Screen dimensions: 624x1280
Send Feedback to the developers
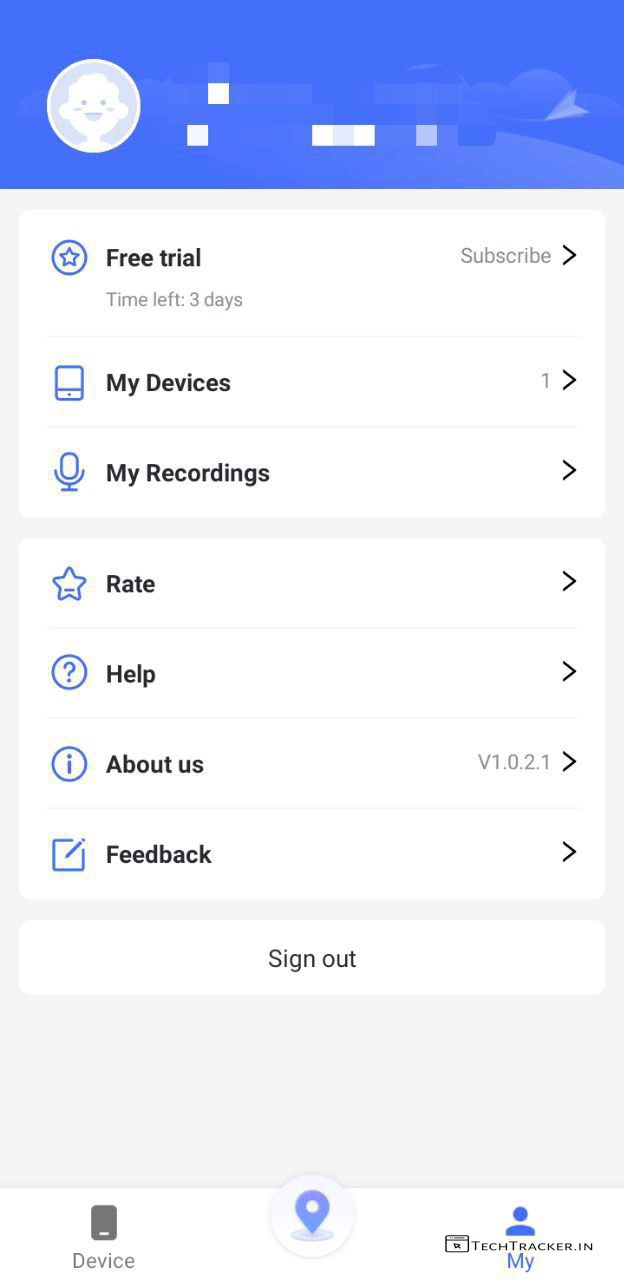click(312, 853)
